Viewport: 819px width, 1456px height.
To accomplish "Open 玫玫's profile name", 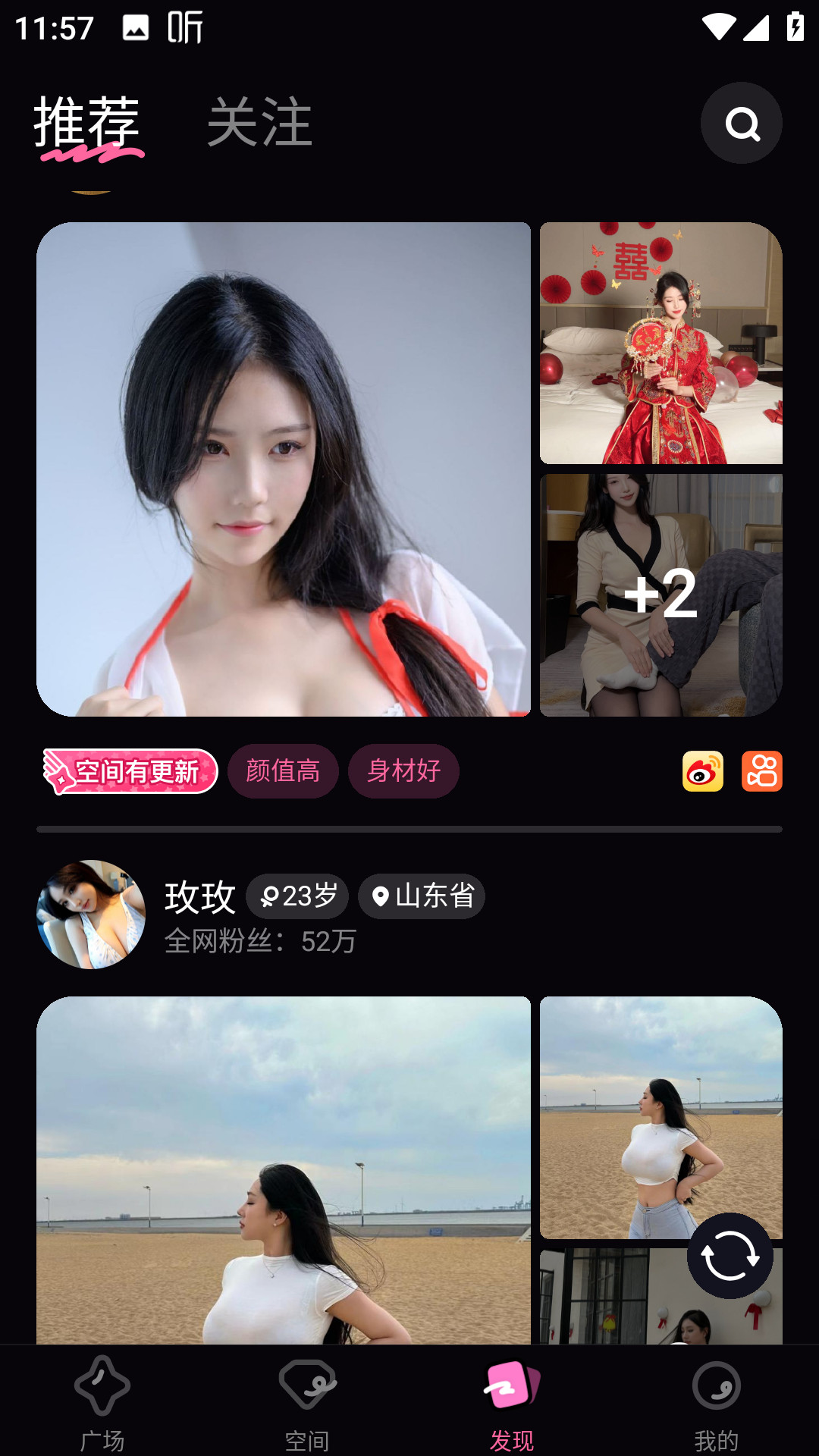I will pos(200,896).
